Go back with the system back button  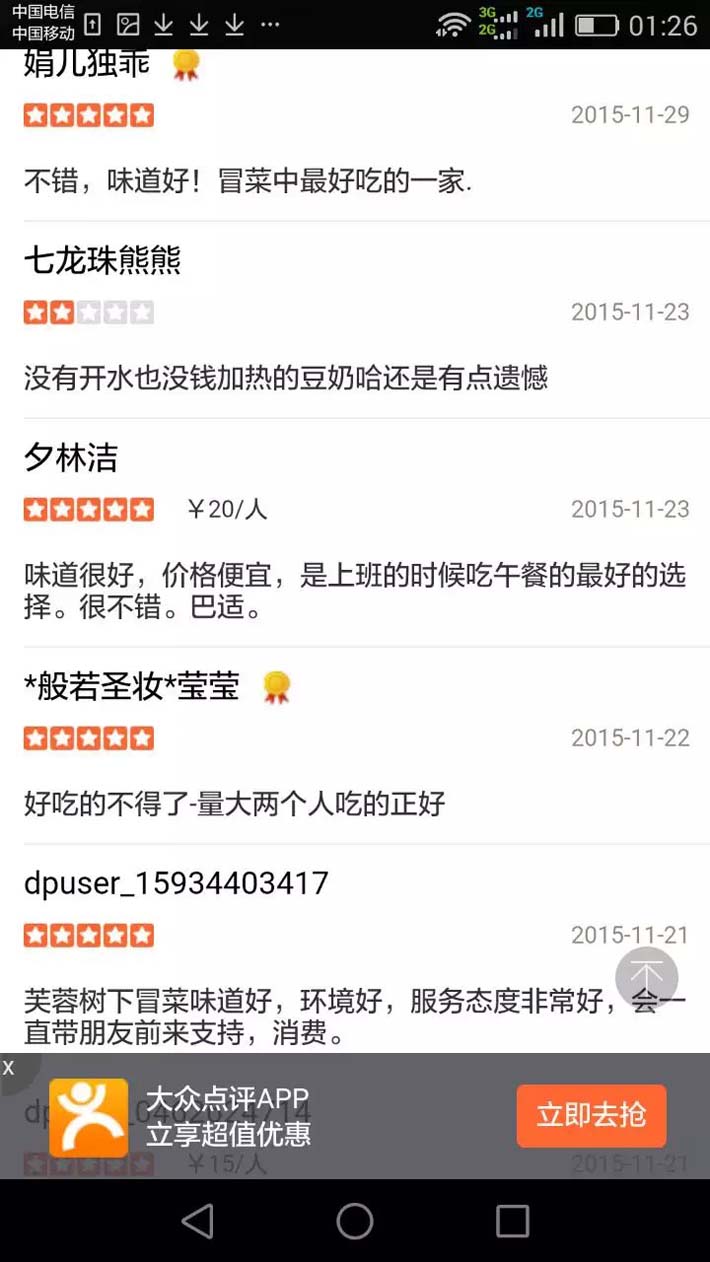tap(198, 1221)
